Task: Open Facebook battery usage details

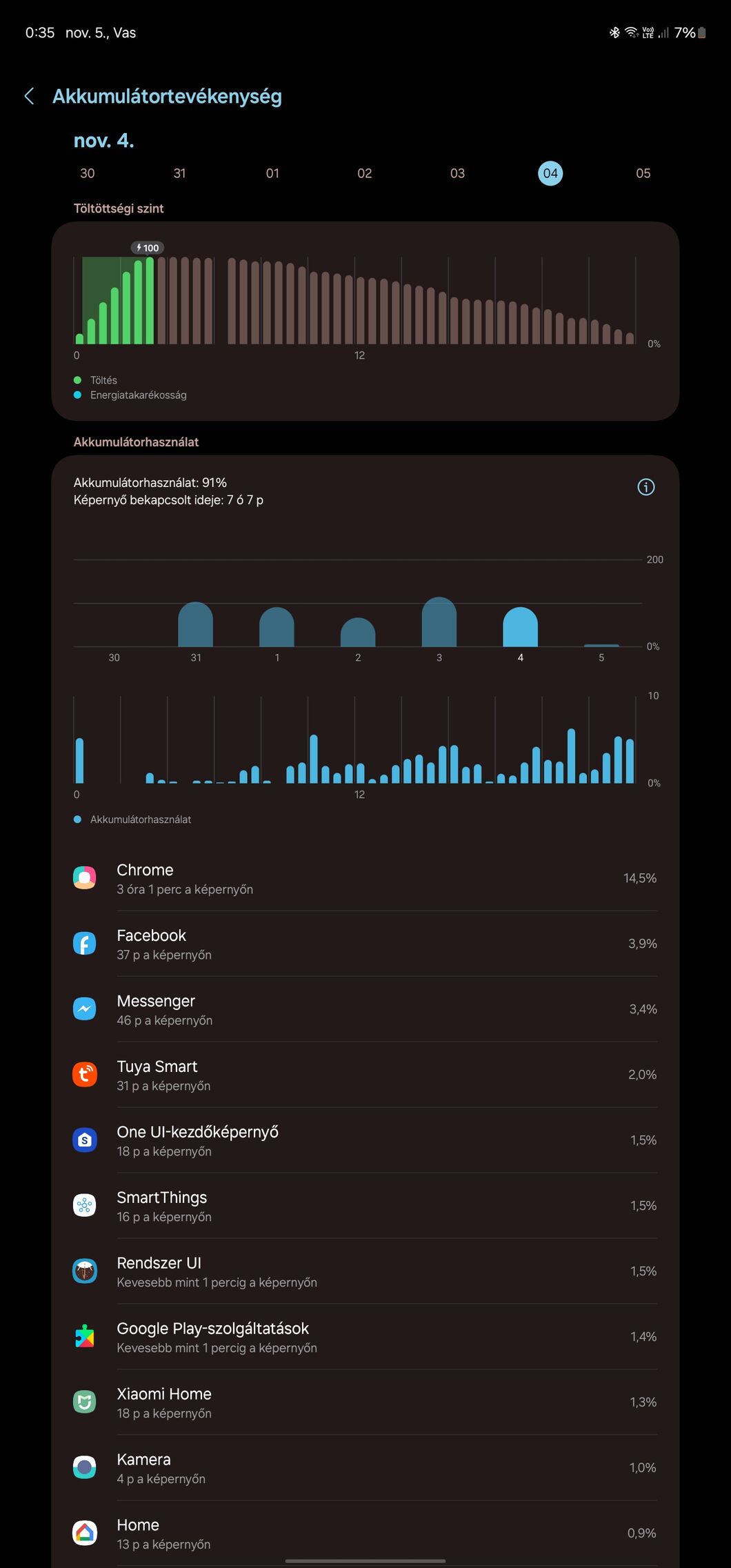Action: click(x=365, y=944)
